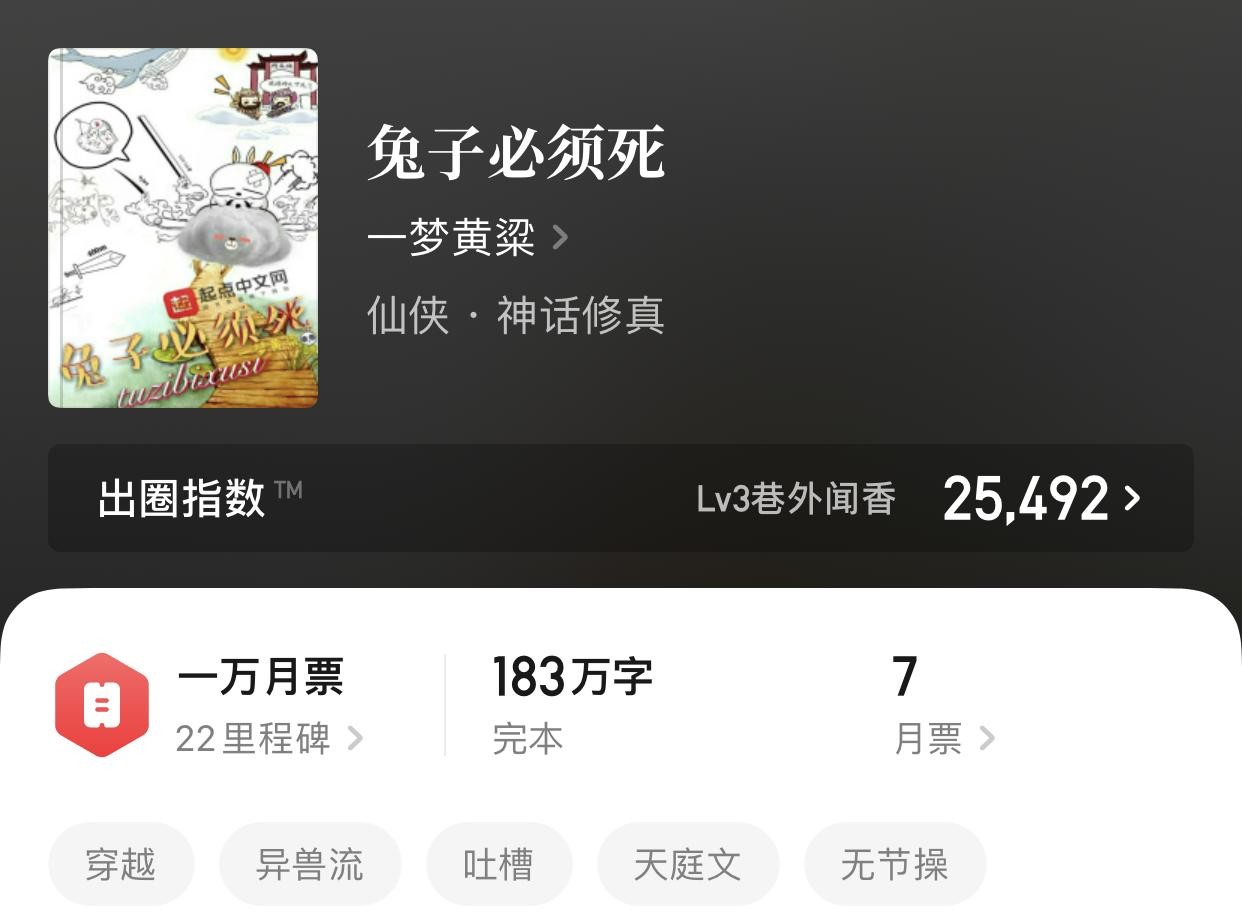Tap the 吐槽 tag chip
The width and height of the screenshot is (1242, 913).
(499, 864)
